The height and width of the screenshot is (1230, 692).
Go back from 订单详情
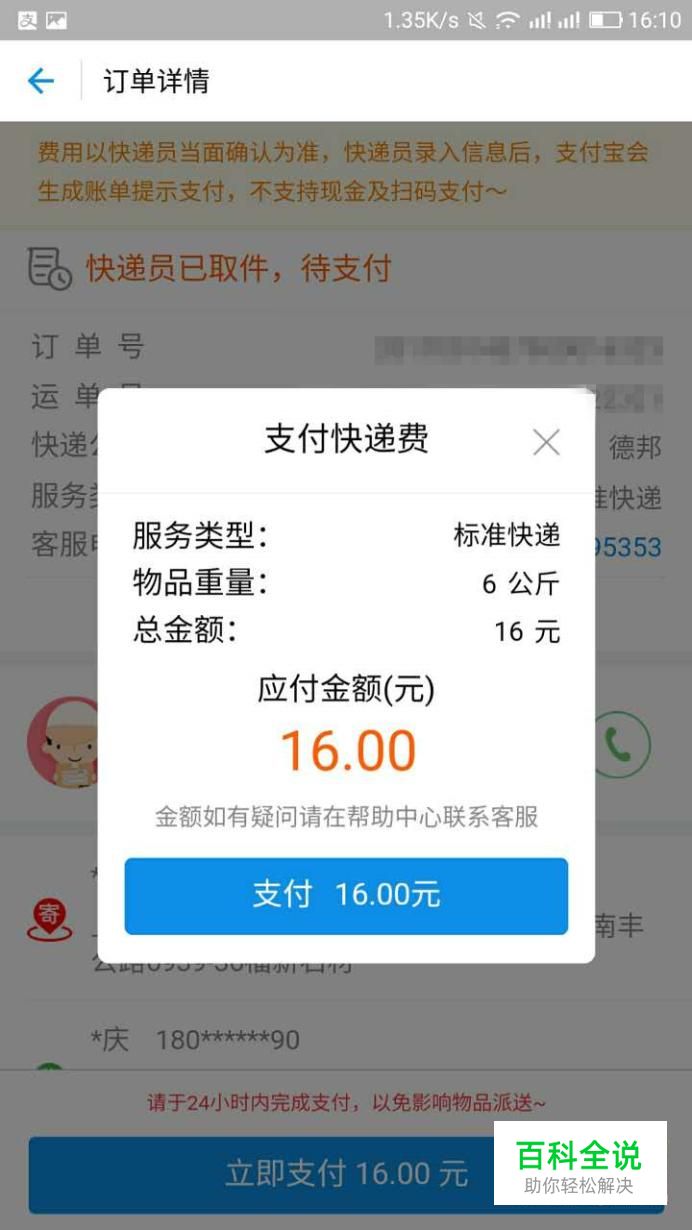pyautogui.click(x=40, y=81)
